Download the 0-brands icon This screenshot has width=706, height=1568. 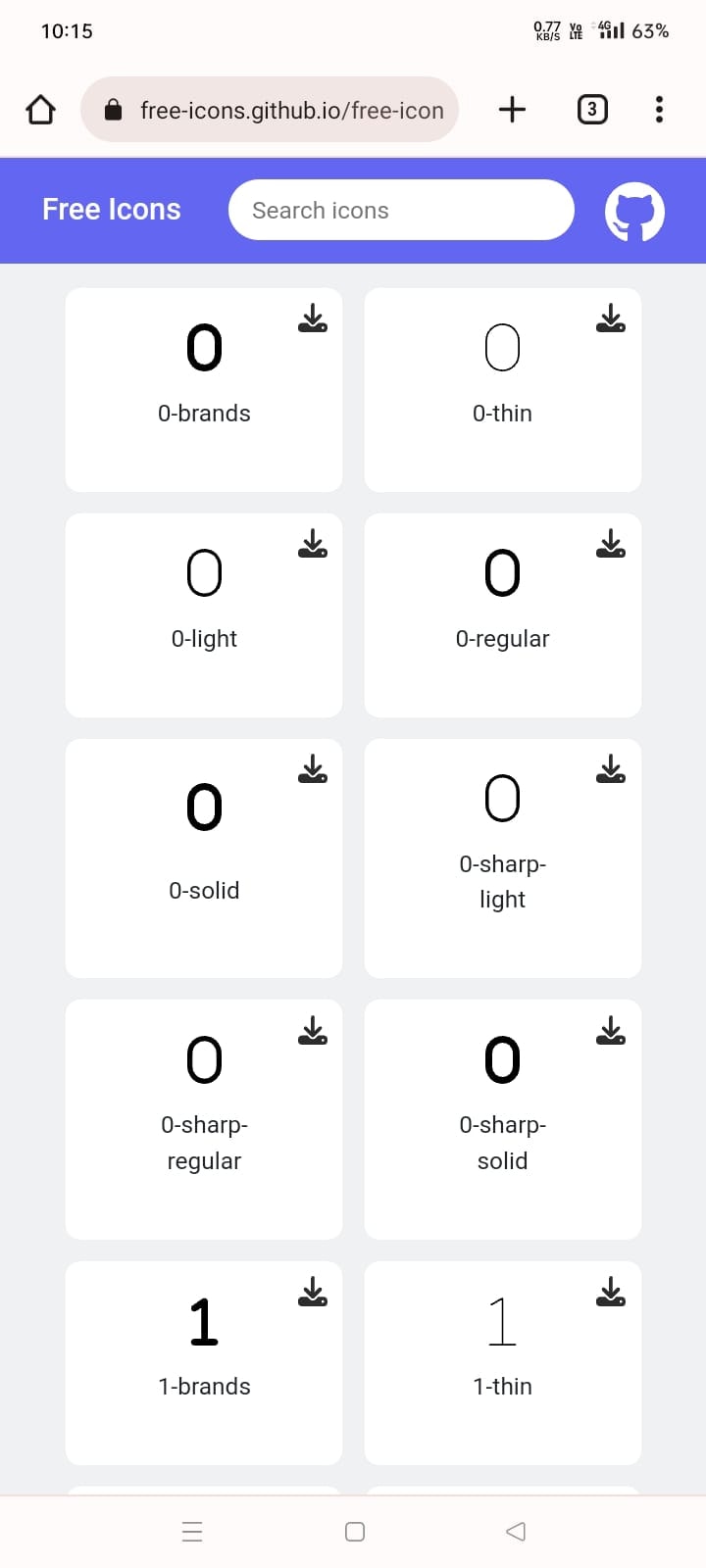(x=312, y=318)
